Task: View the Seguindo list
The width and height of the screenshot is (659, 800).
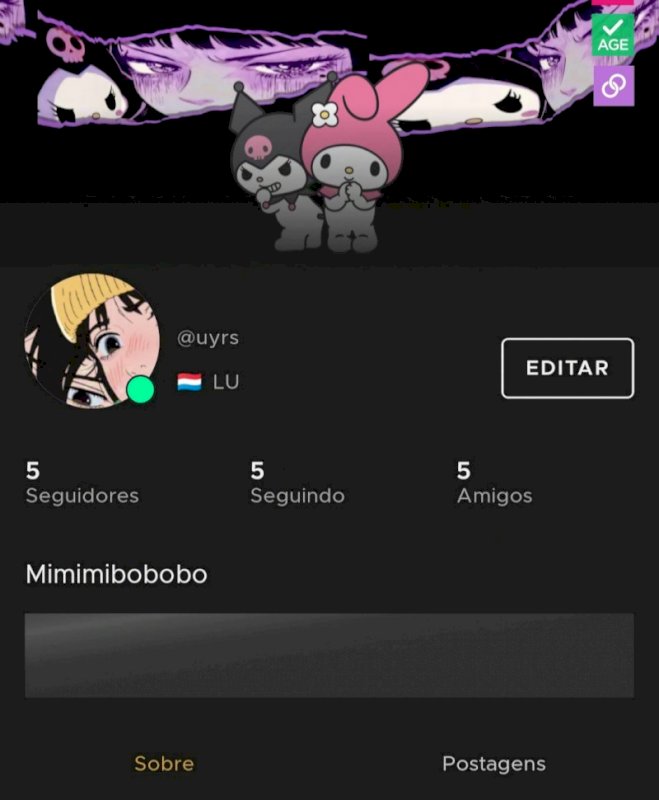Action: 297,483
